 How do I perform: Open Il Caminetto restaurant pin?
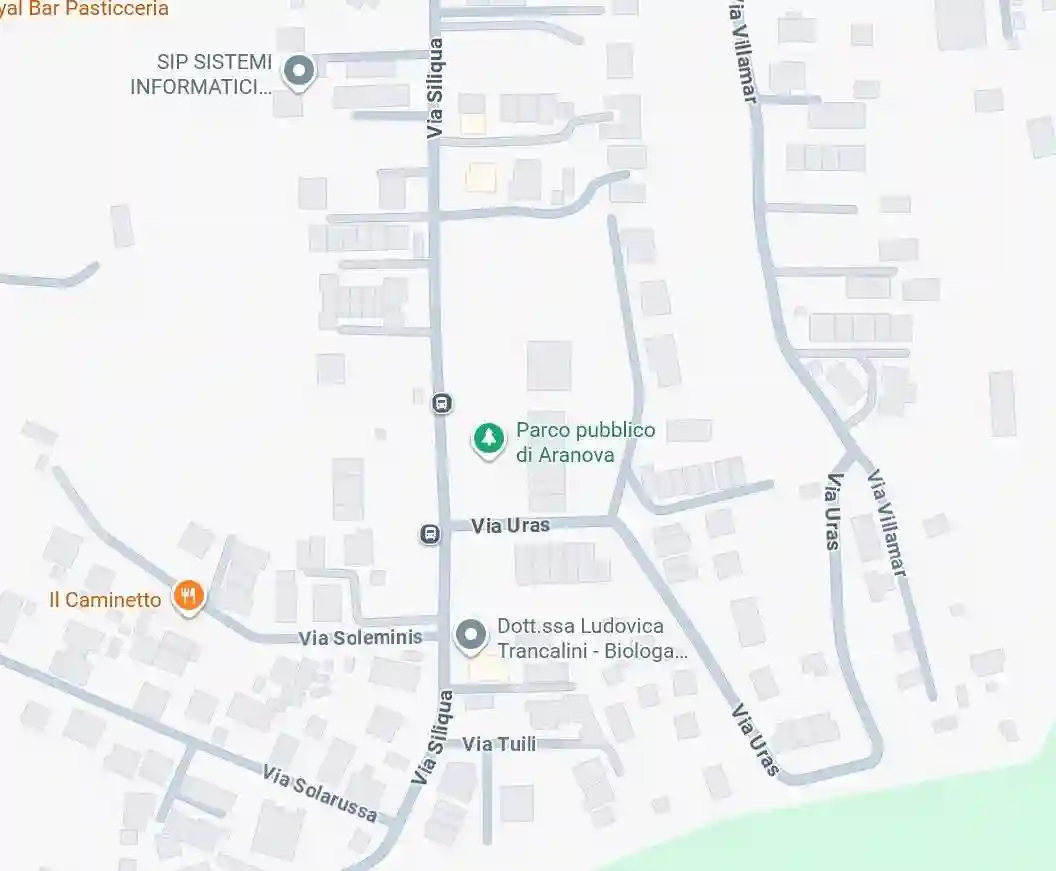coord(188,597)
